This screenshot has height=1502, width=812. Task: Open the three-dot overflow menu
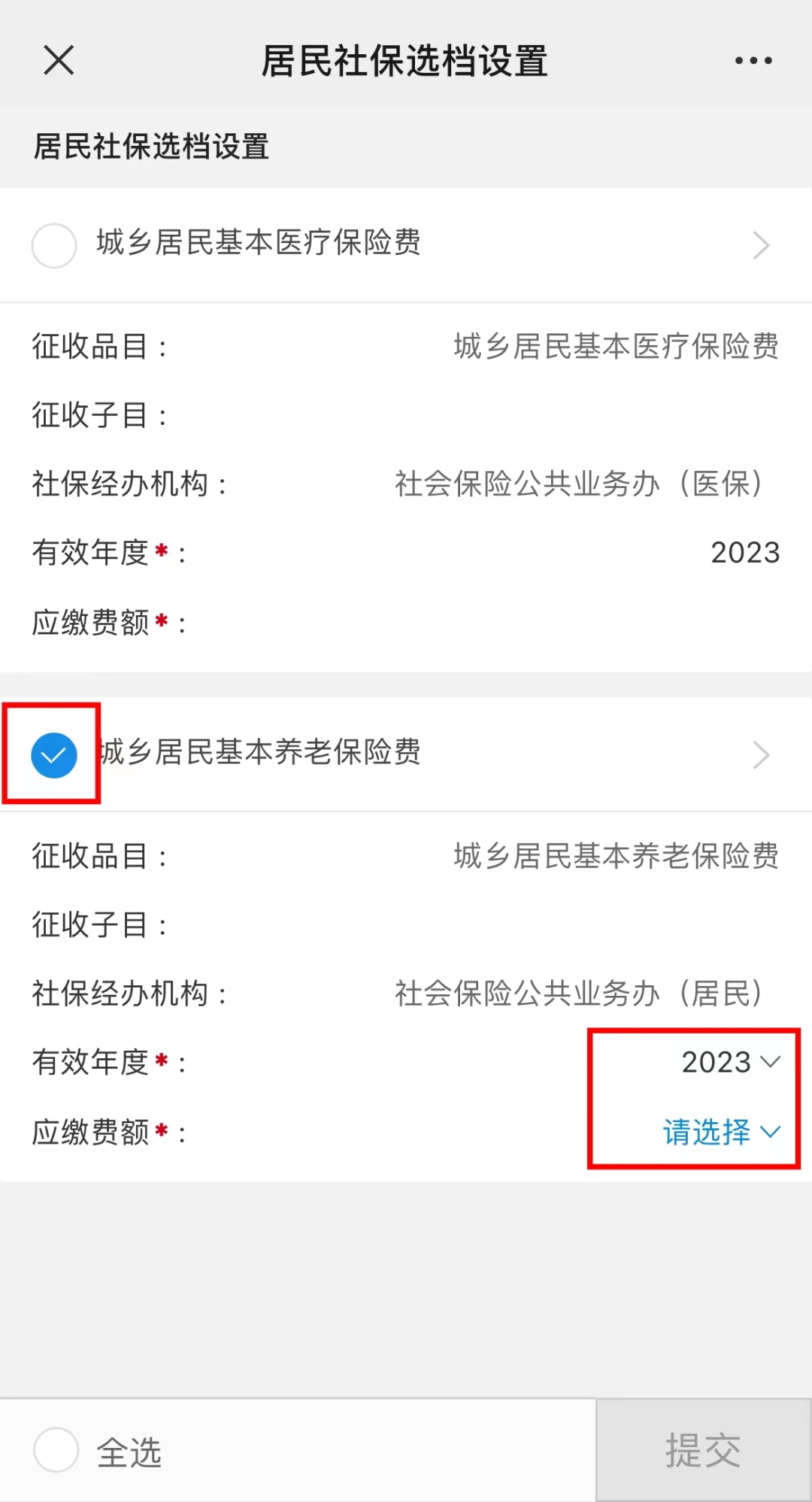pos(753,60)
